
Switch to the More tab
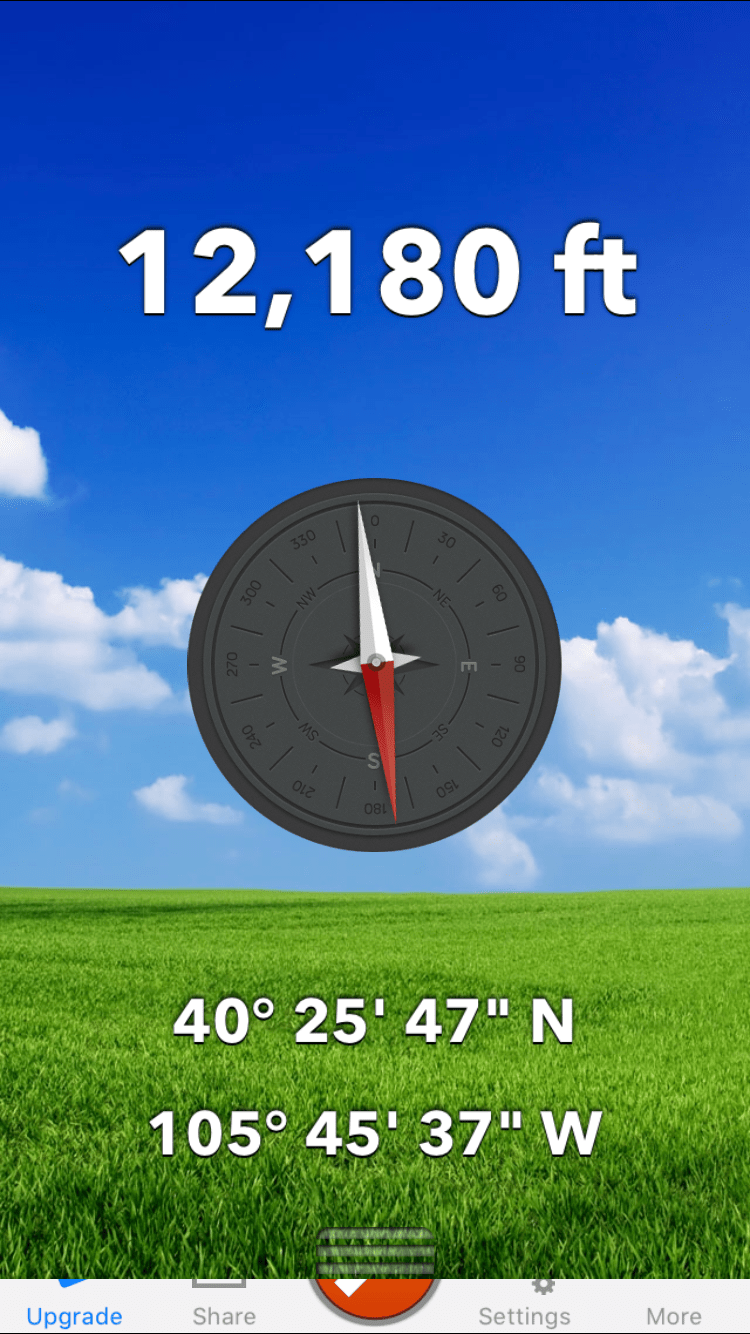(673, 1312)
